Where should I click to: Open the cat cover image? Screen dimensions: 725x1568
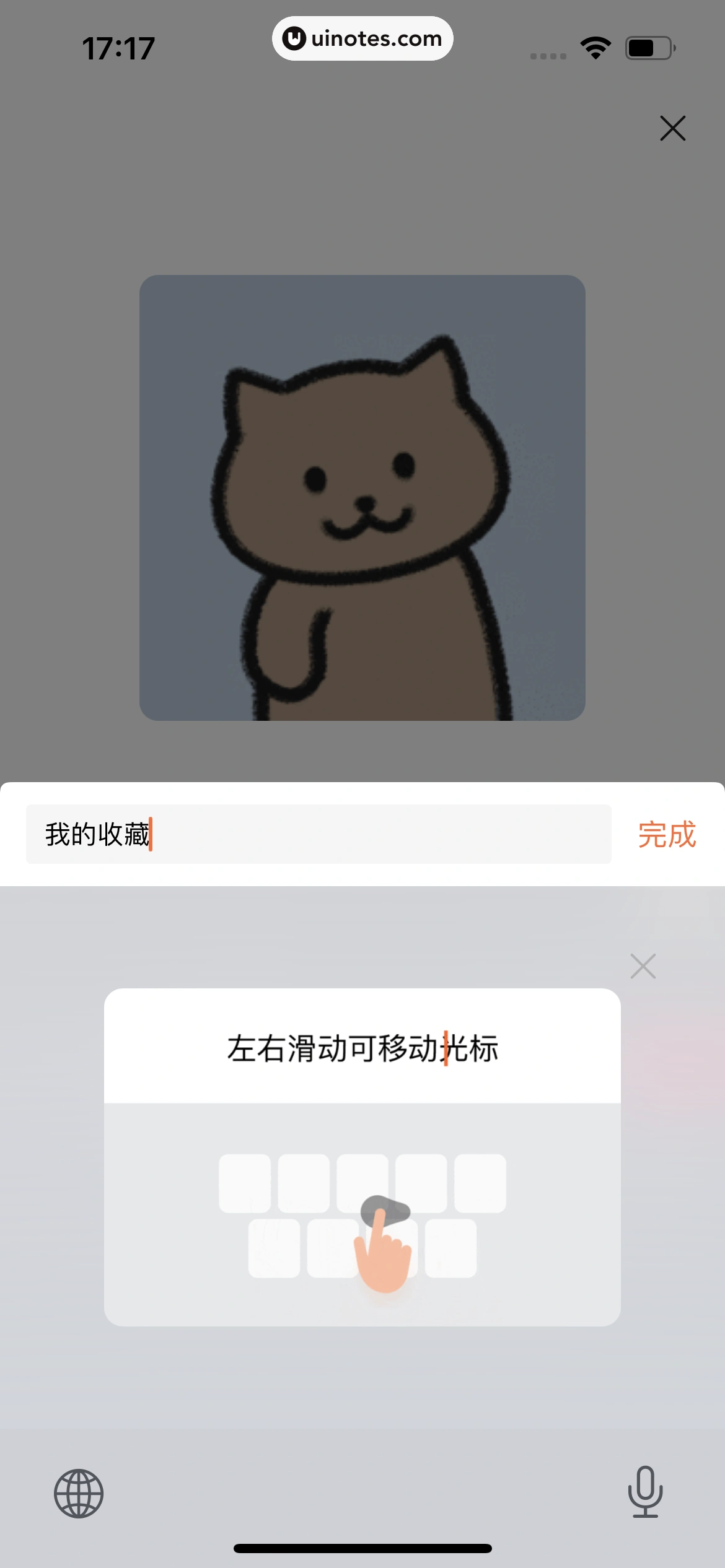click(x=362, y=497)
